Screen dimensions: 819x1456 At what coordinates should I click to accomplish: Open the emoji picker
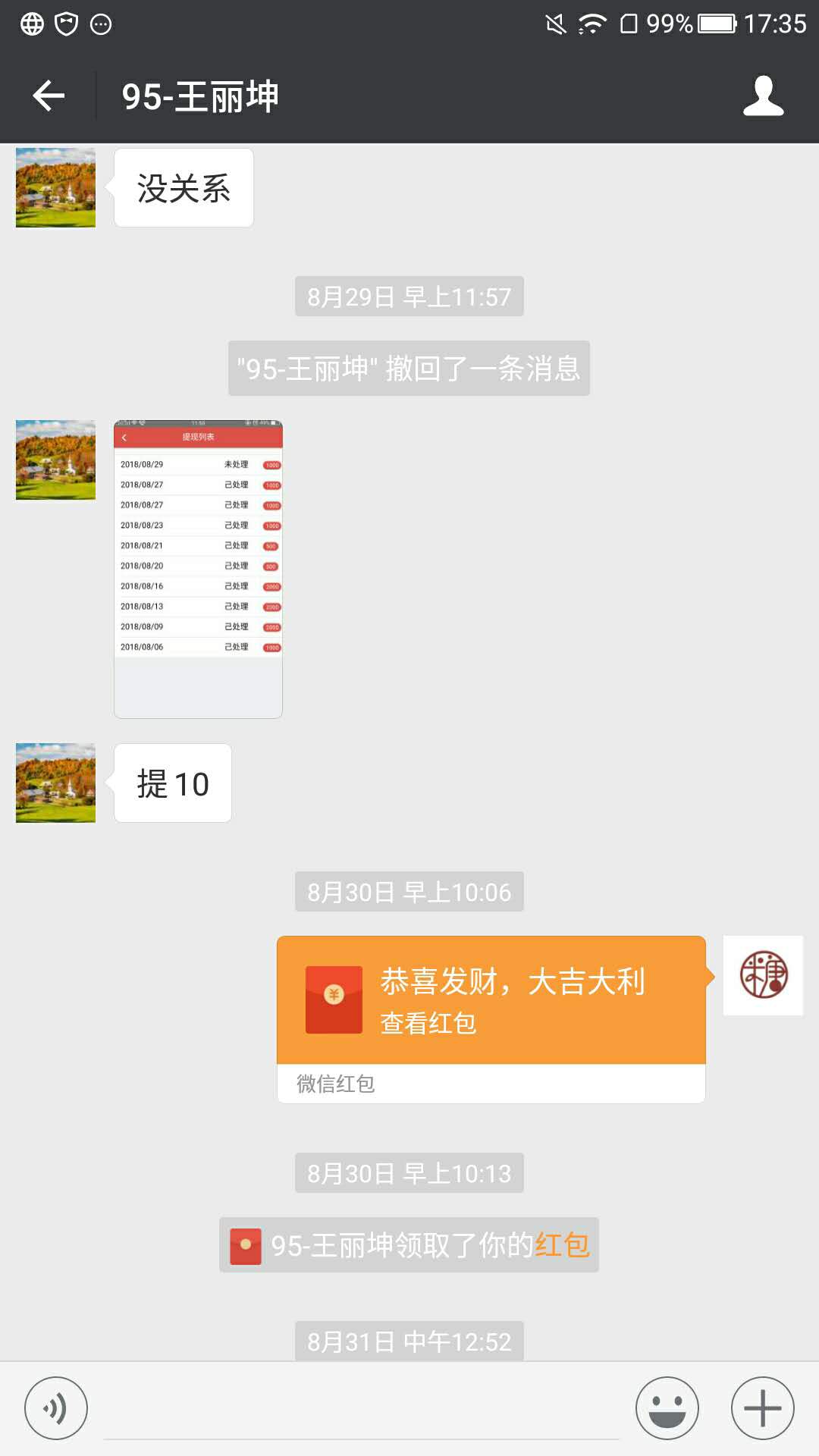coord(667,1408)
